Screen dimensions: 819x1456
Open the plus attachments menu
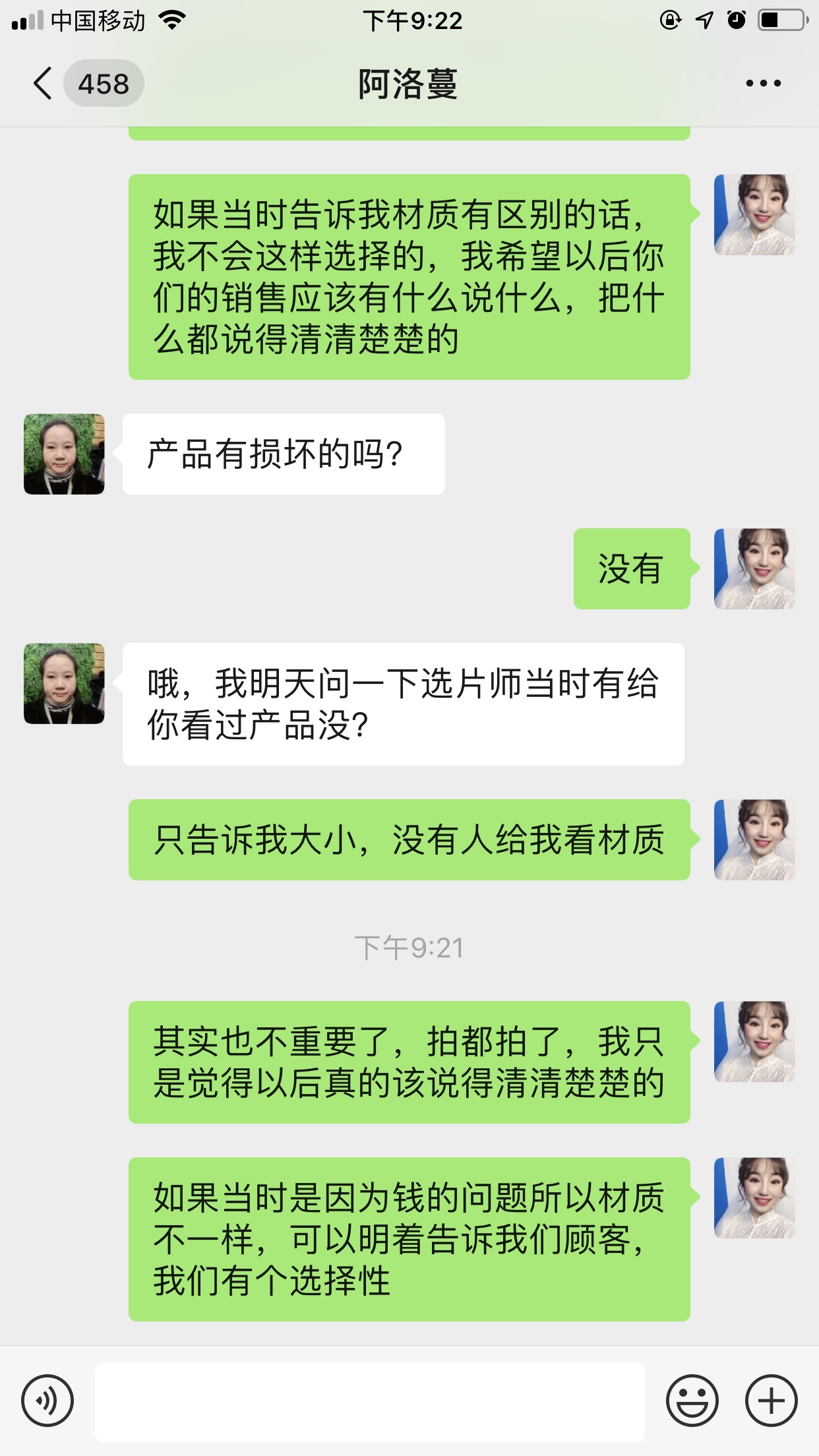click(x=771, y=1401)
